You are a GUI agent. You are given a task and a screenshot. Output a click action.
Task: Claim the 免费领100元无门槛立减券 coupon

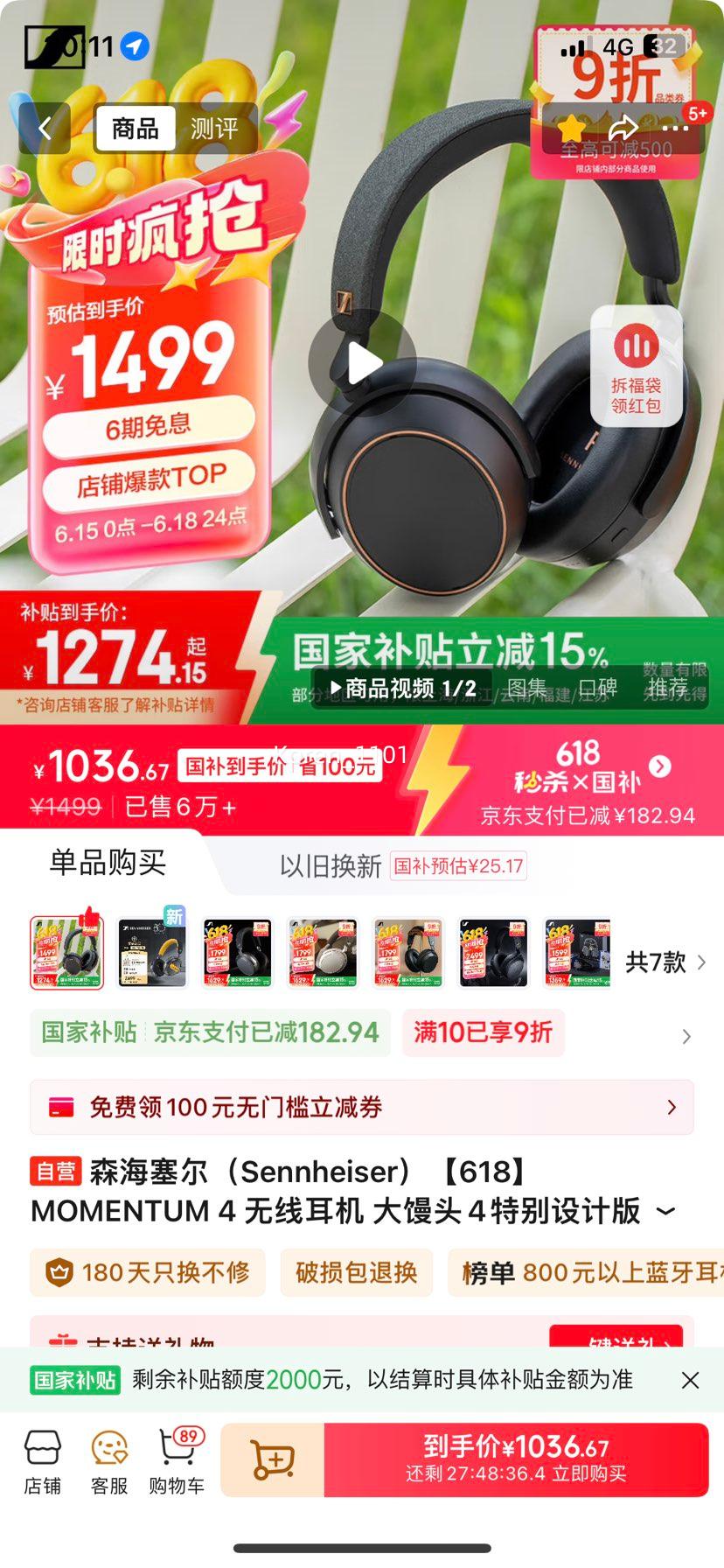point(361,1107)
